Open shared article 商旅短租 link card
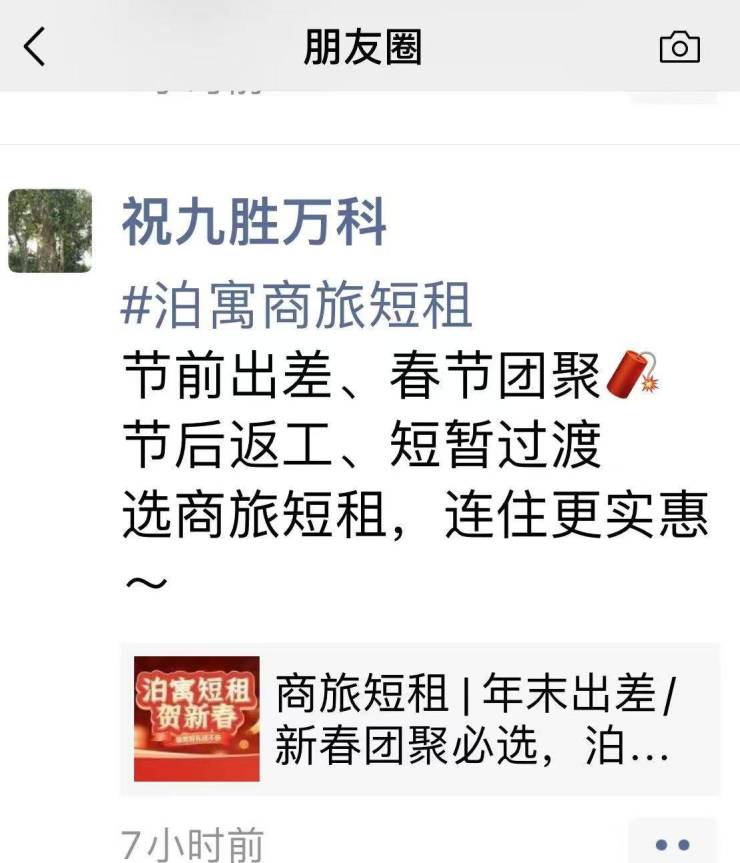 pos(420,719)
